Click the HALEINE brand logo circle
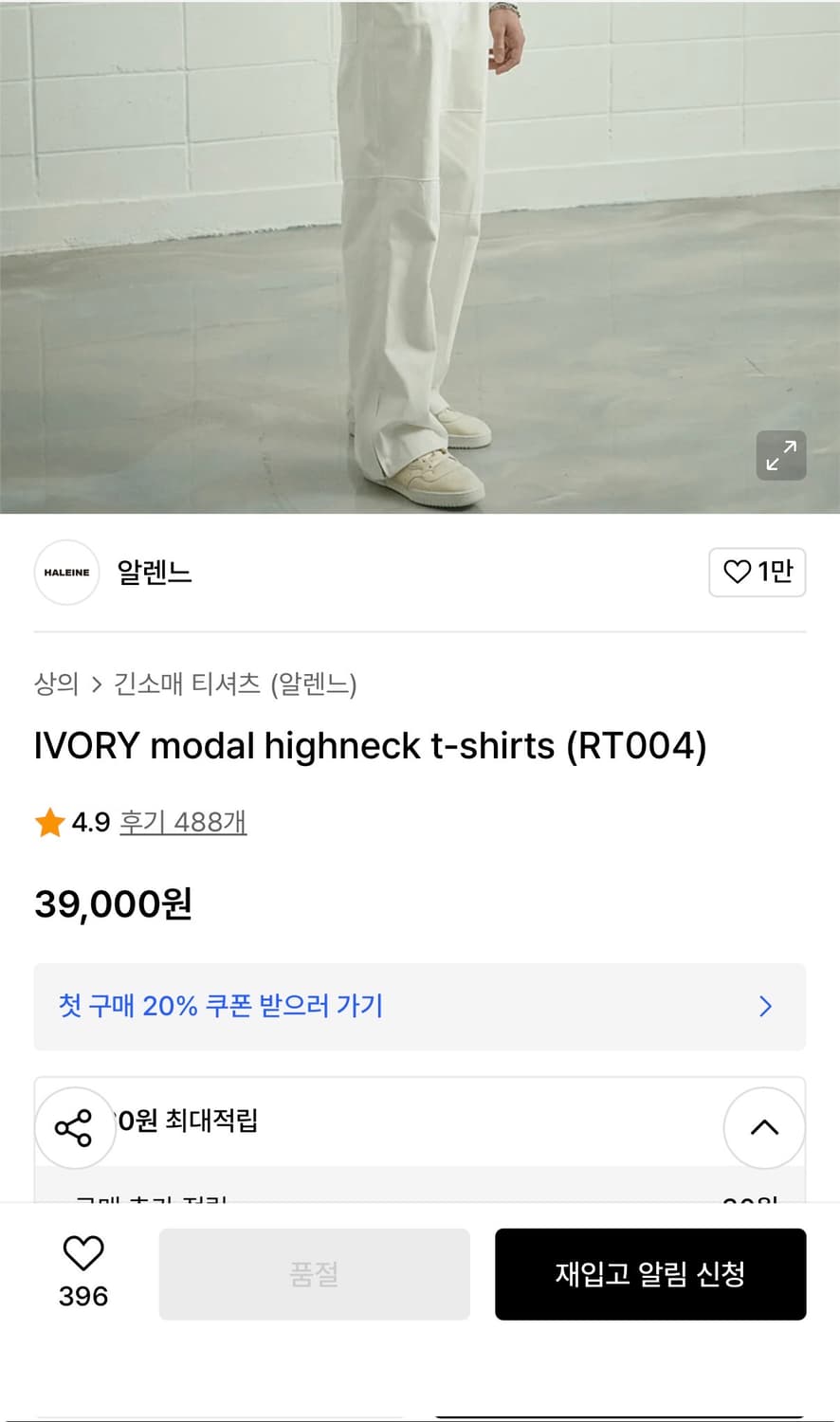The image size is (840, 1422). point(66,573)
